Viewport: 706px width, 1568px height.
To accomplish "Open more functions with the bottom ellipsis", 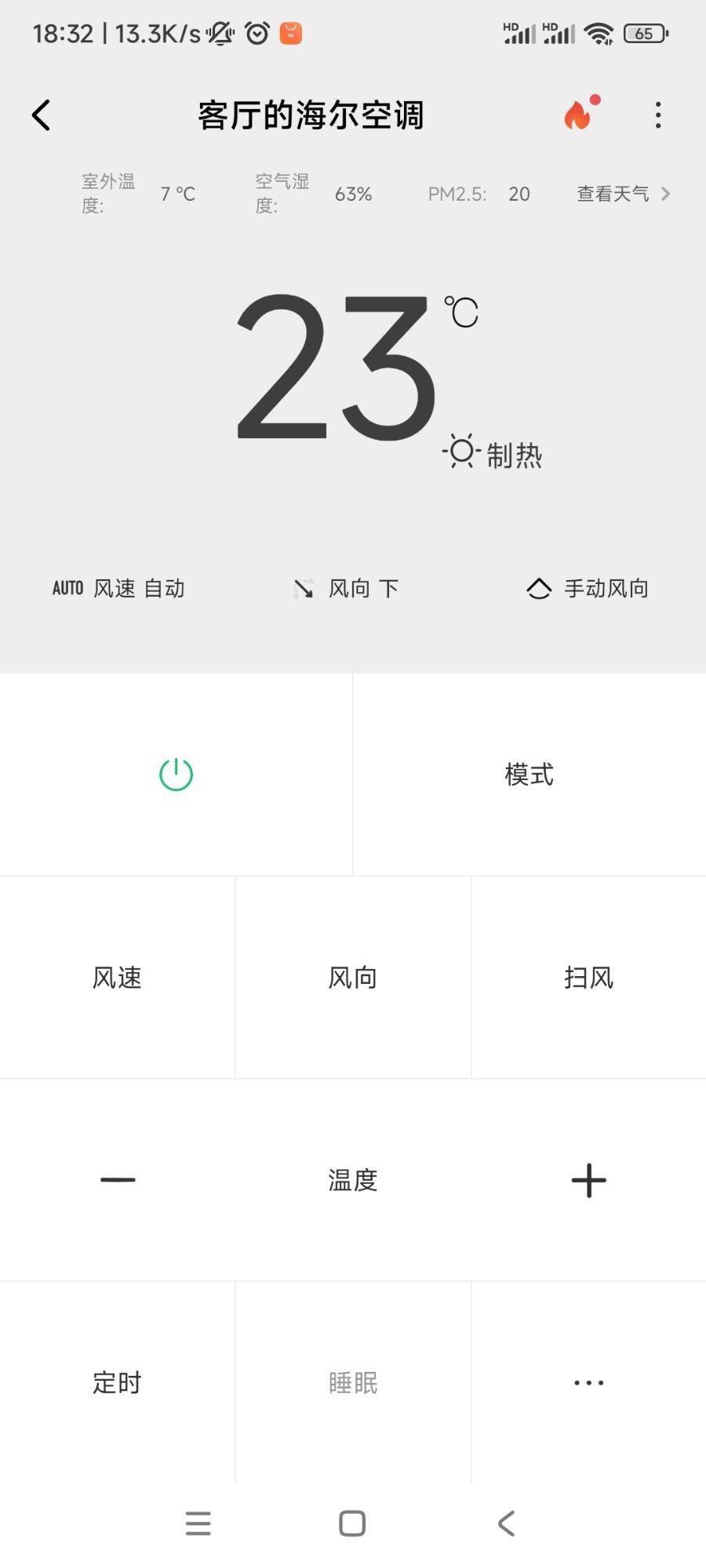I will 589,1383.
